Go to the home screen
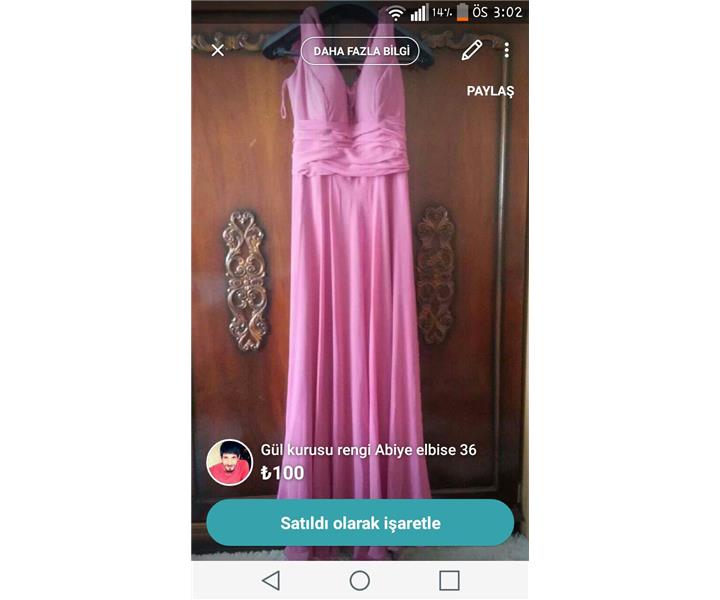Viewport: 720px width, 600px height. 360,581
